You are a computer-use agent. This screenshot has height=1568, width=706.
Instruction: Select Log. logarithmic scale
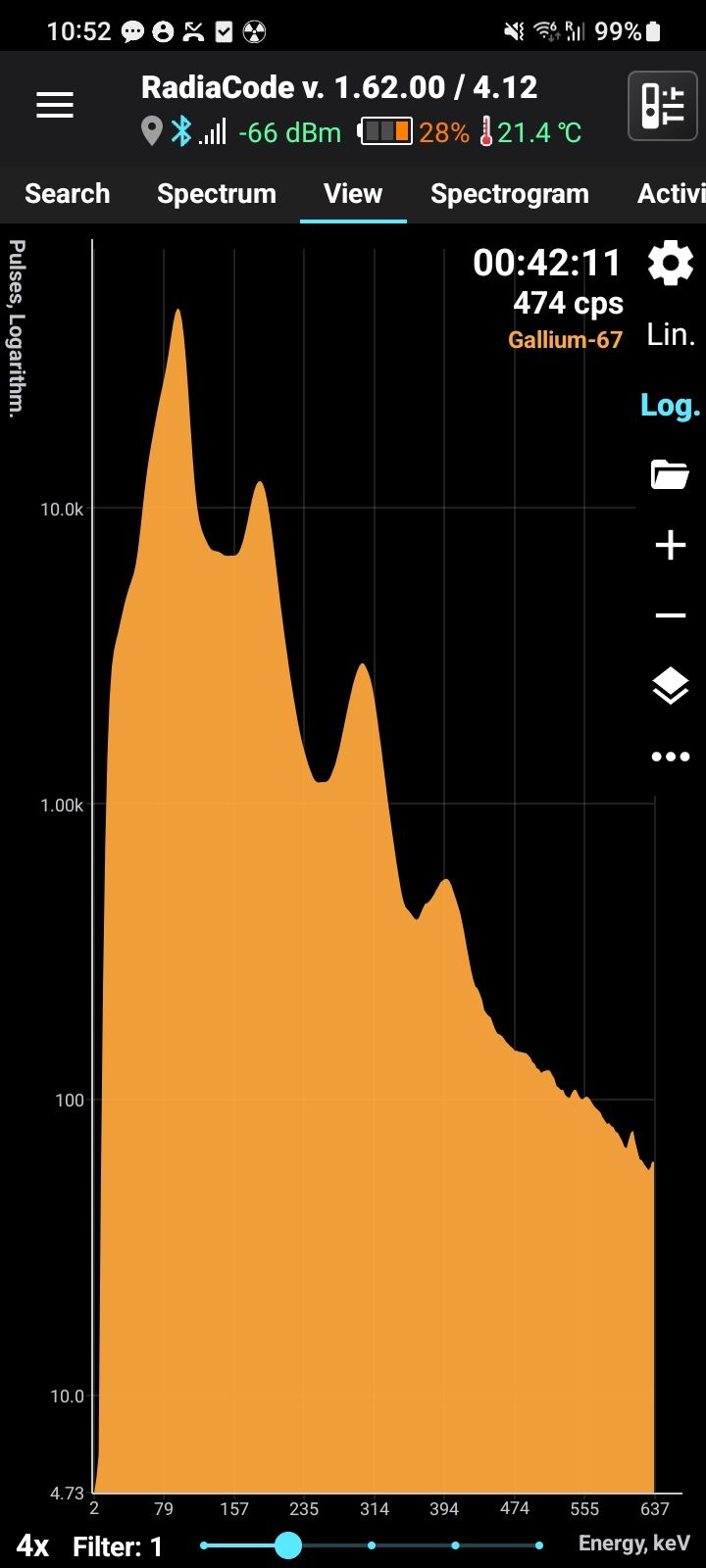pos(671,405)
